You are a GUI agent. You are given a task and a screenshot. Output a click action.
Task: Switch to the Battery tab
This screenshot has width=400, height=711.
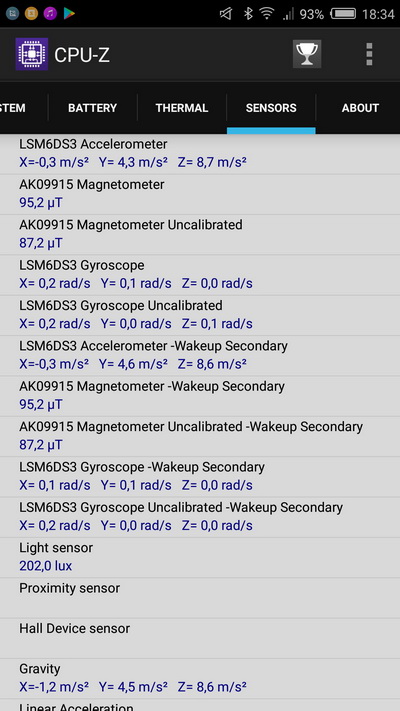coord(93,108)
